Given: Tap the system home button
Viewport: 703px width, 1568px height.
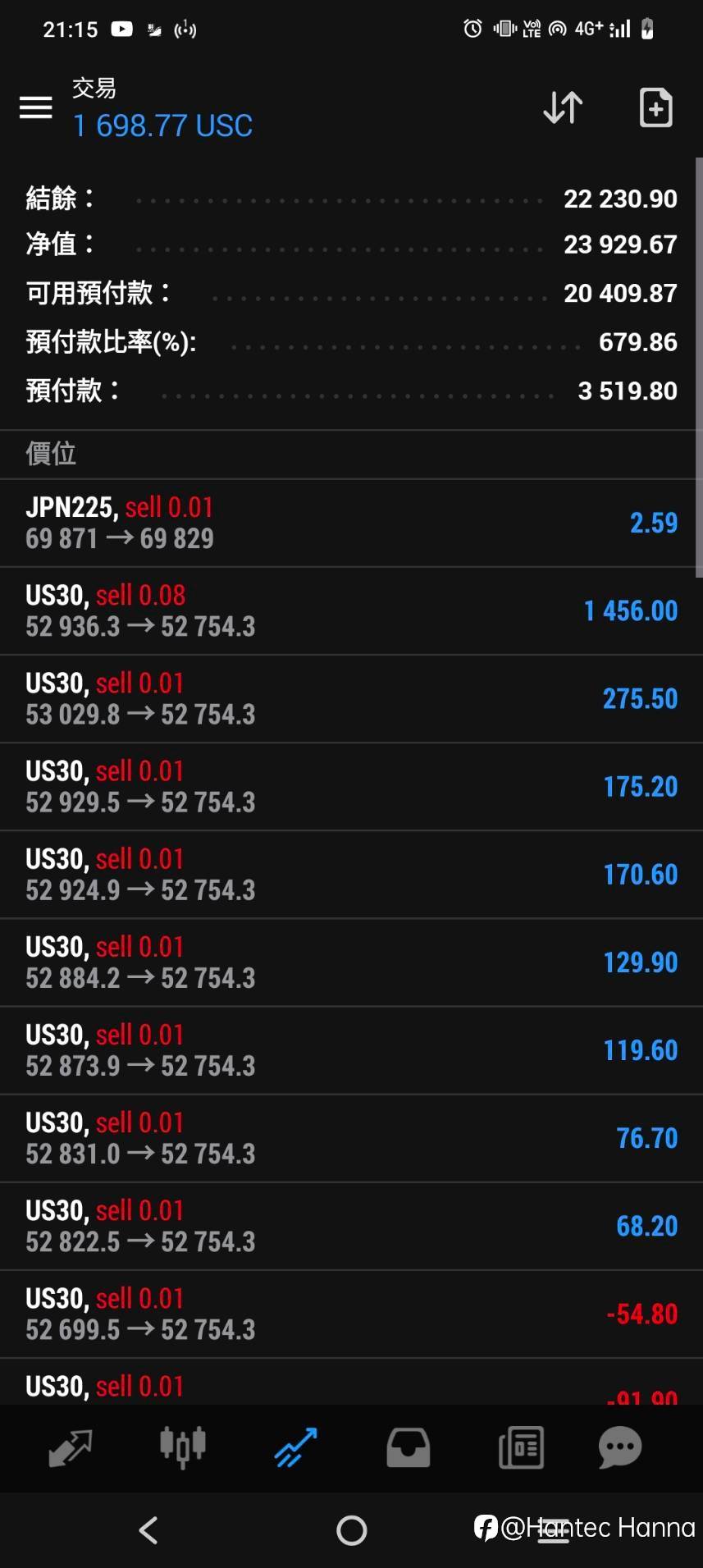Looking at the screenshot, I should pos(352,1529).
